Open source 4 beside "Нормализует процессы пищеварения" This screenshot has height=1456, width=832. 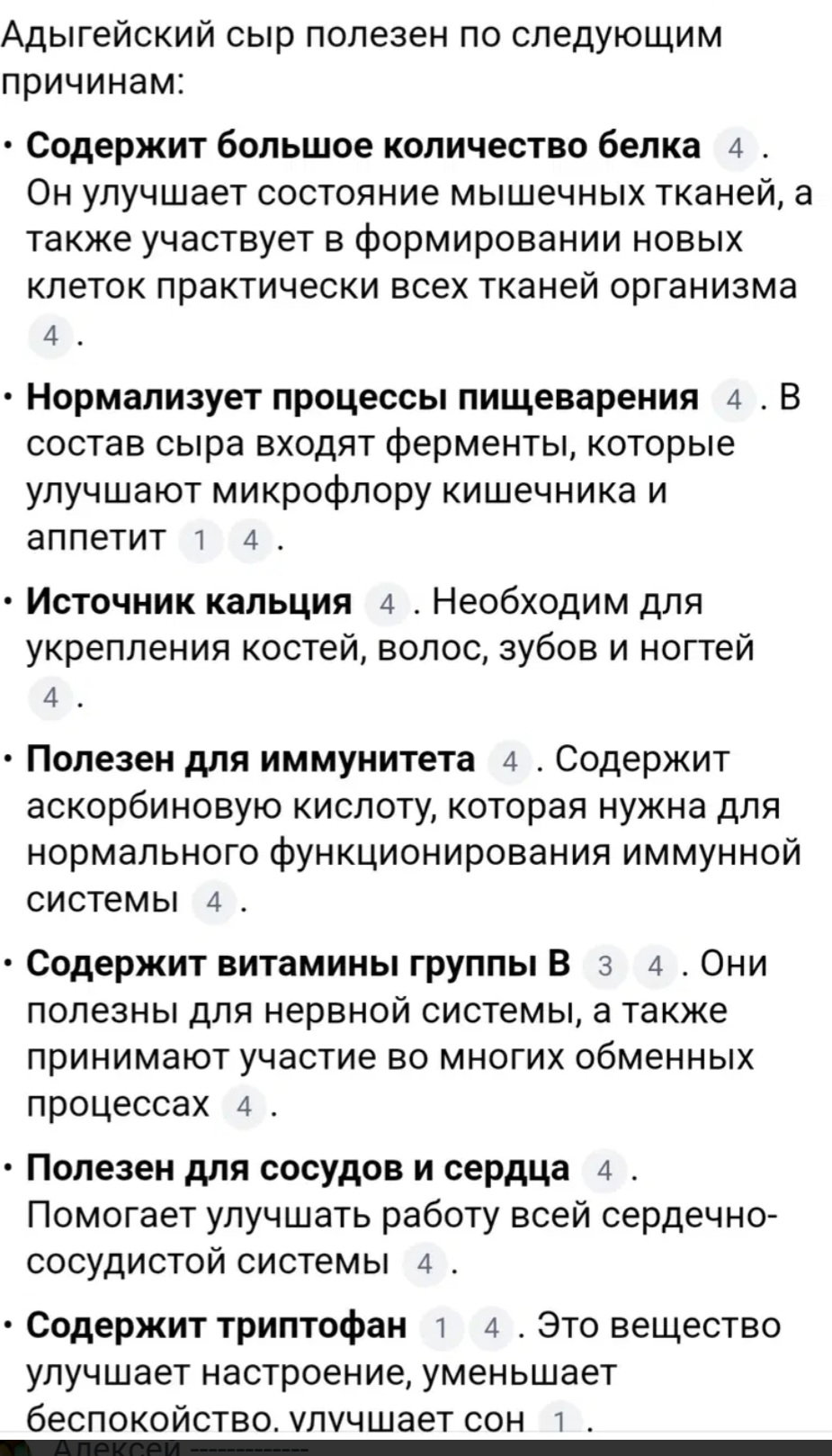tap(736, 400)
